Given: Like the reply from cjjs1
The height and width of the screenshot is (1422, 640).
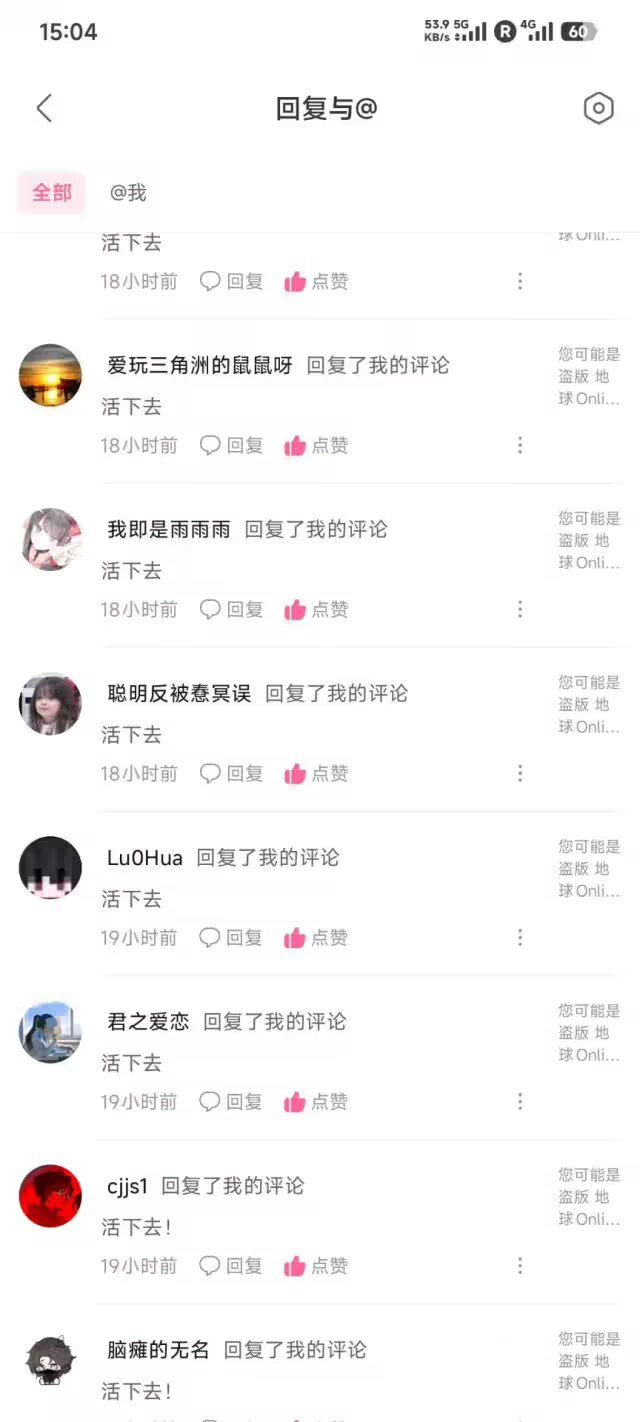Looking at the screenshot, I should pyautogui.click(x=315, y=1266).
